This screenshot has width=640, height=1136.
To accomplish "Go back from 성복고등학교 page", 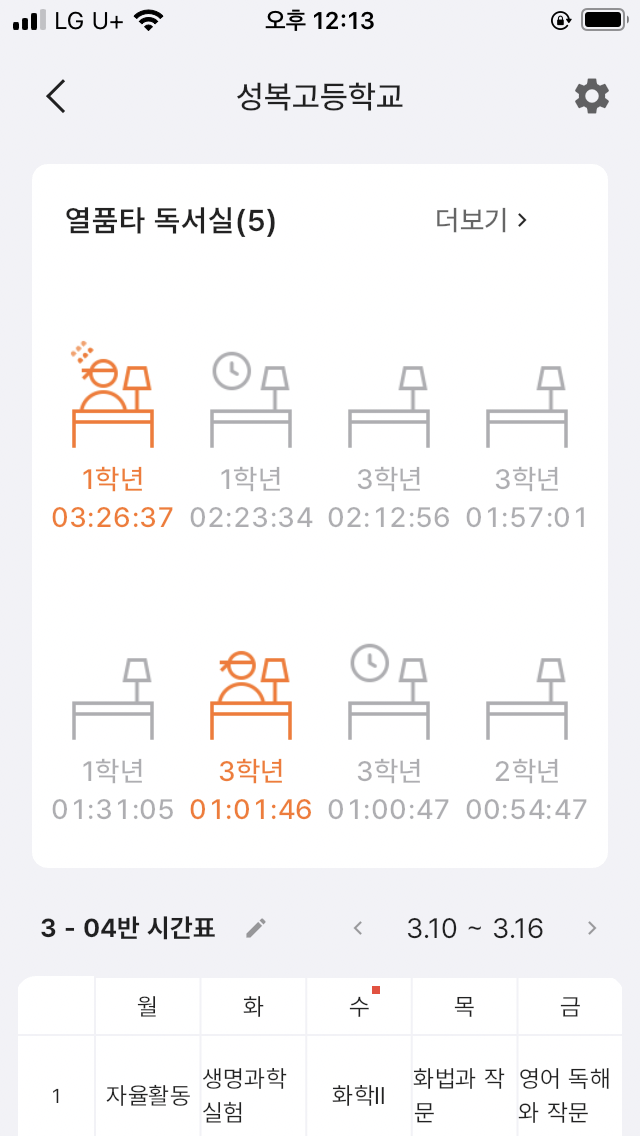I will coord(56,96).
